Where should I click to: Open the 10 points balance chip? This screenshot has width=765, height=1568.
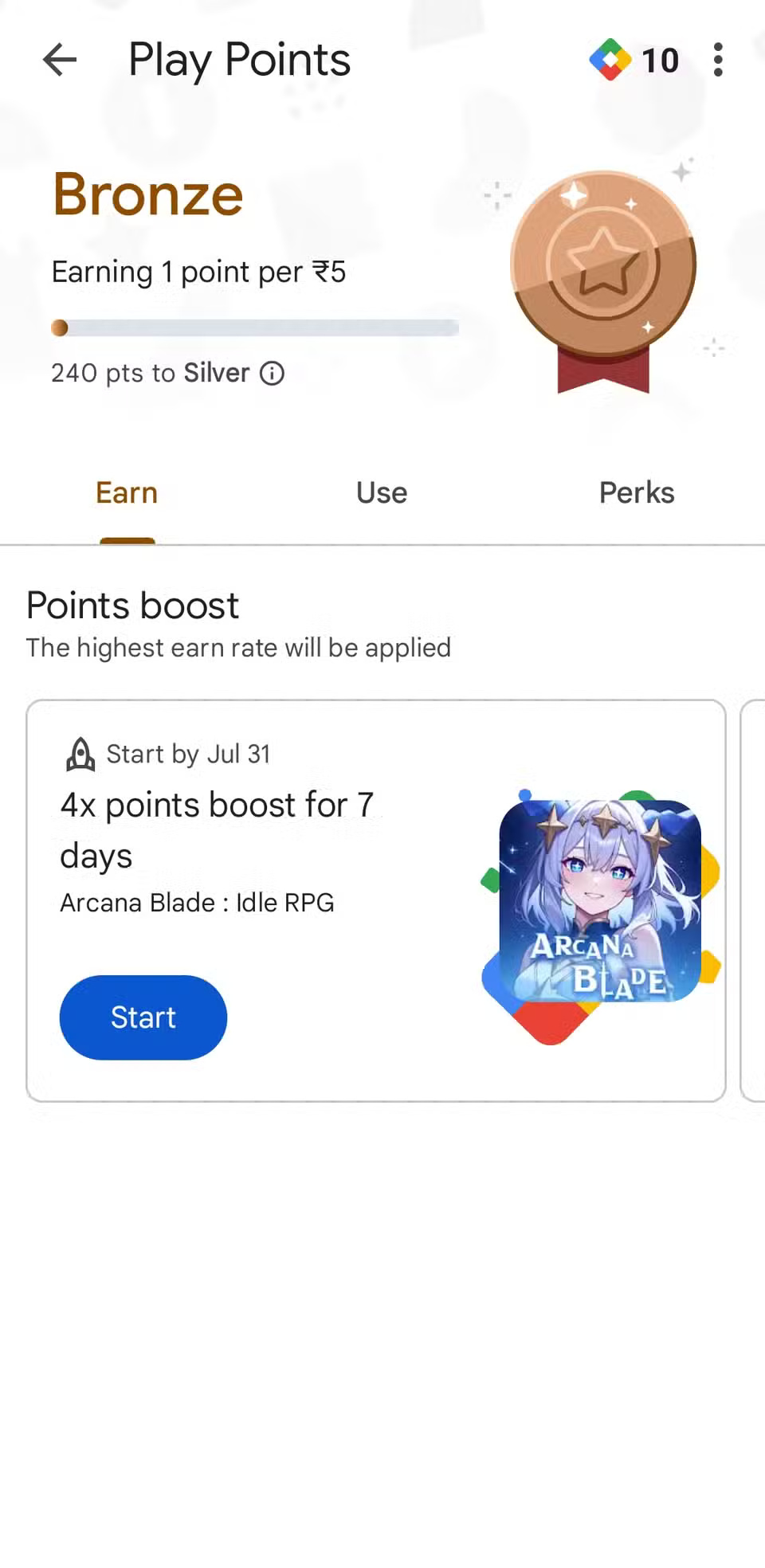[x=635, y=60]
